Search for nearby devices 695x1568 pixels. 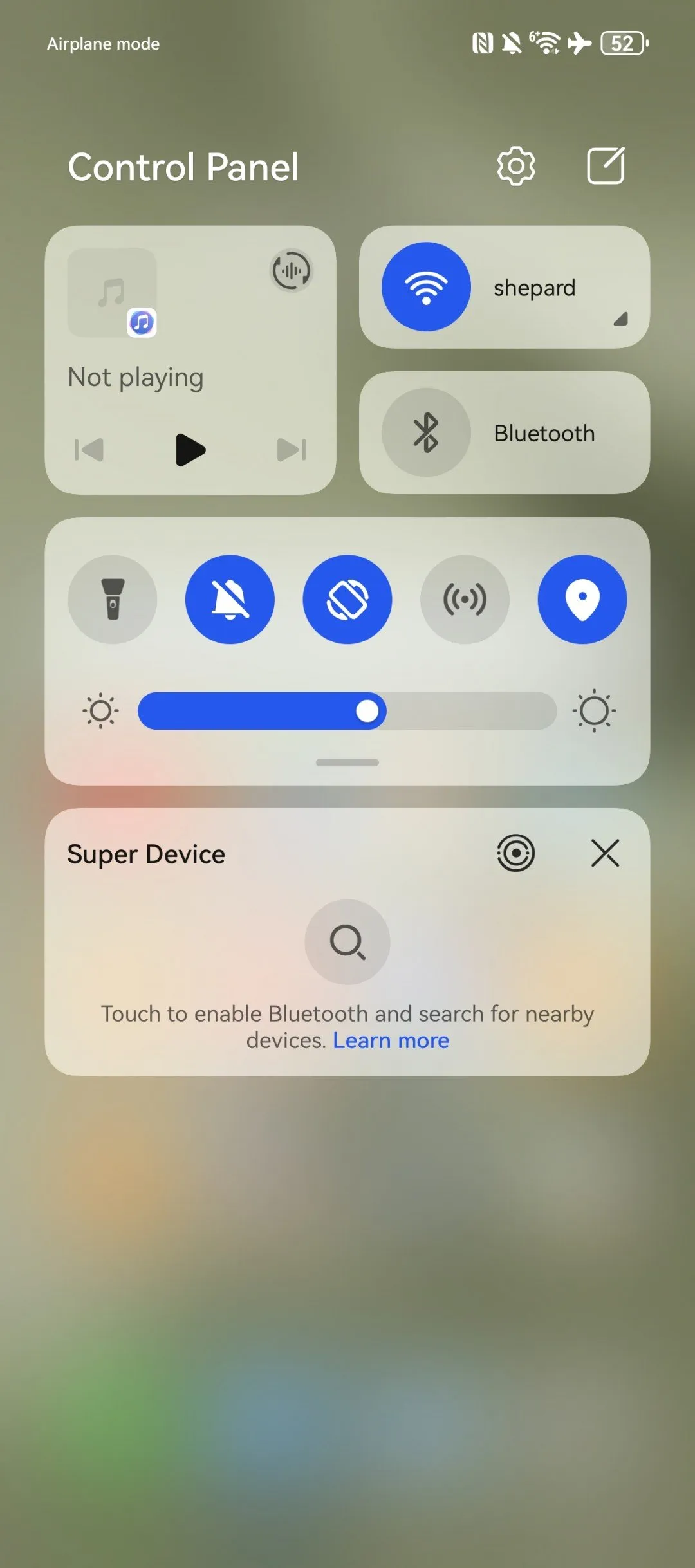(x=347, y=942)
